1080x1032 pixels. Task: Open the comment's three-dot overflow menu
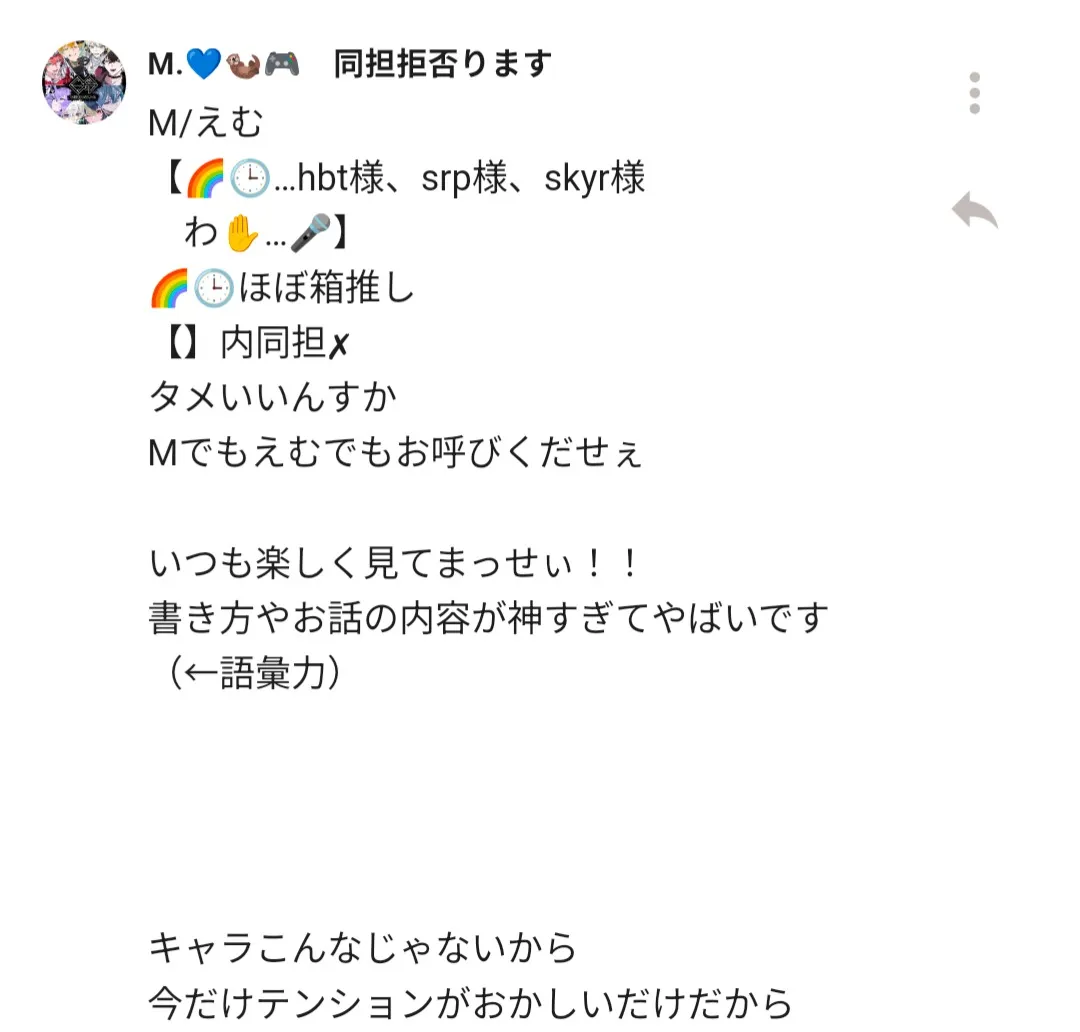coord(975,93)
